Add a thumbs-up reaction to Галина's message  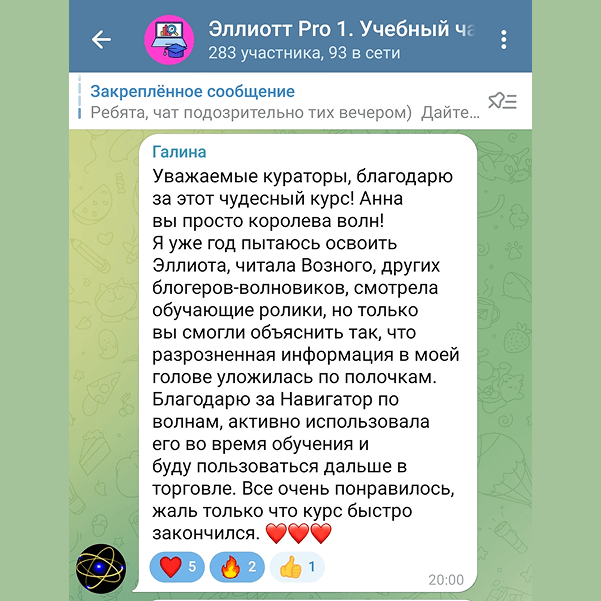(x=300, y=568)
